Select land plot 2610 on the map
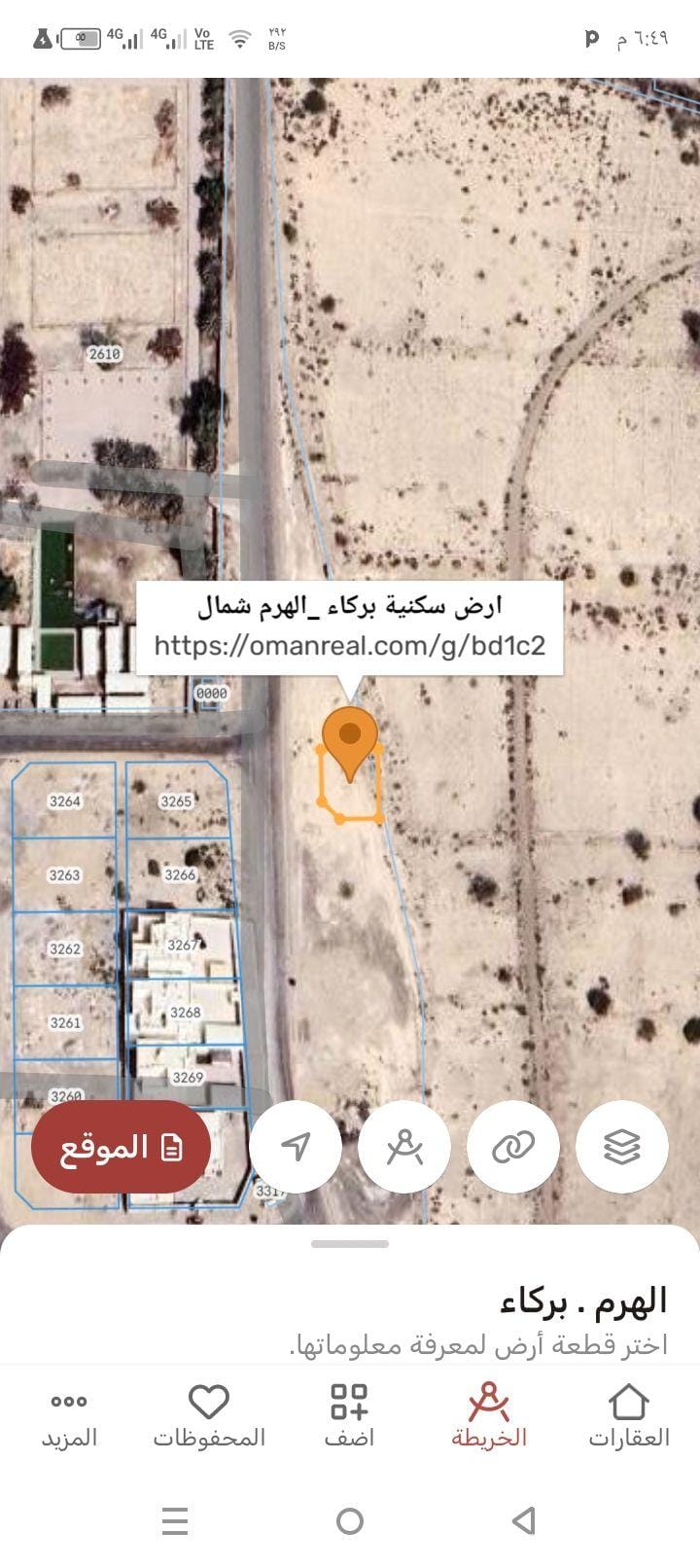 [107, 355]
